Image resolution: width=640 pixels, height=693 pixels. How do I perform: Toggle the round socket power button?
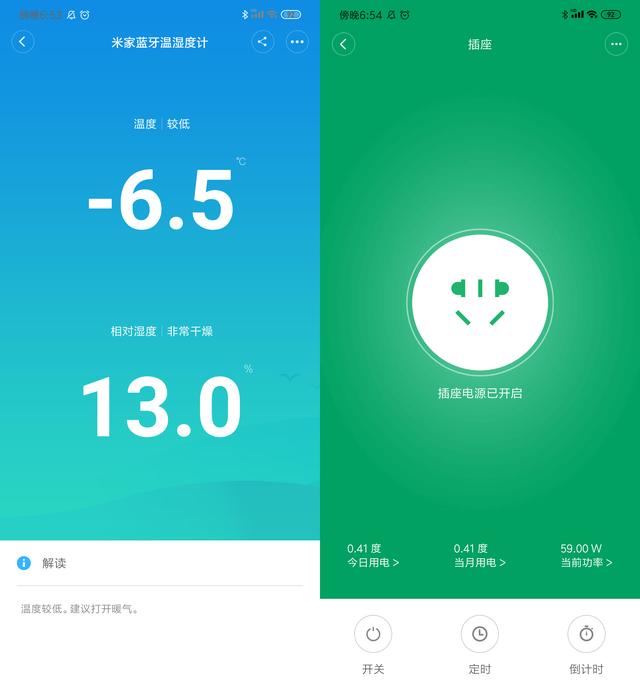(480, 304)
